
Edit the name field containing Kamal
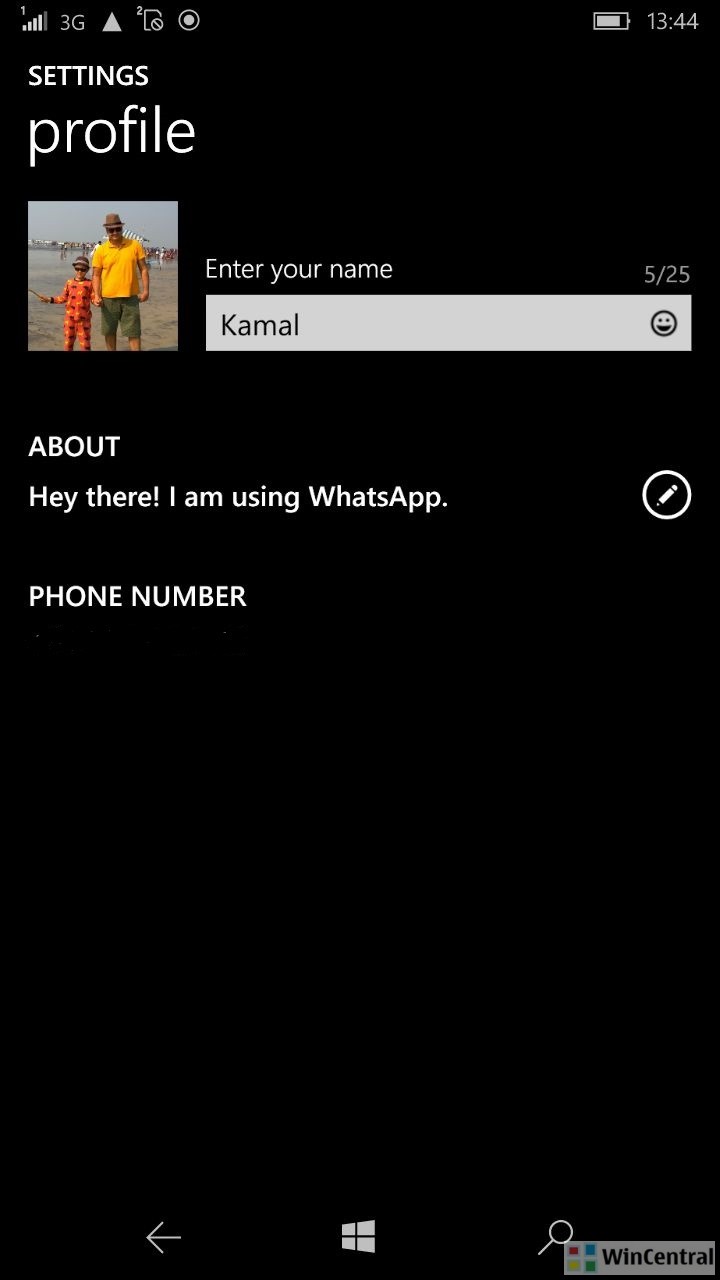coord(420,324)
